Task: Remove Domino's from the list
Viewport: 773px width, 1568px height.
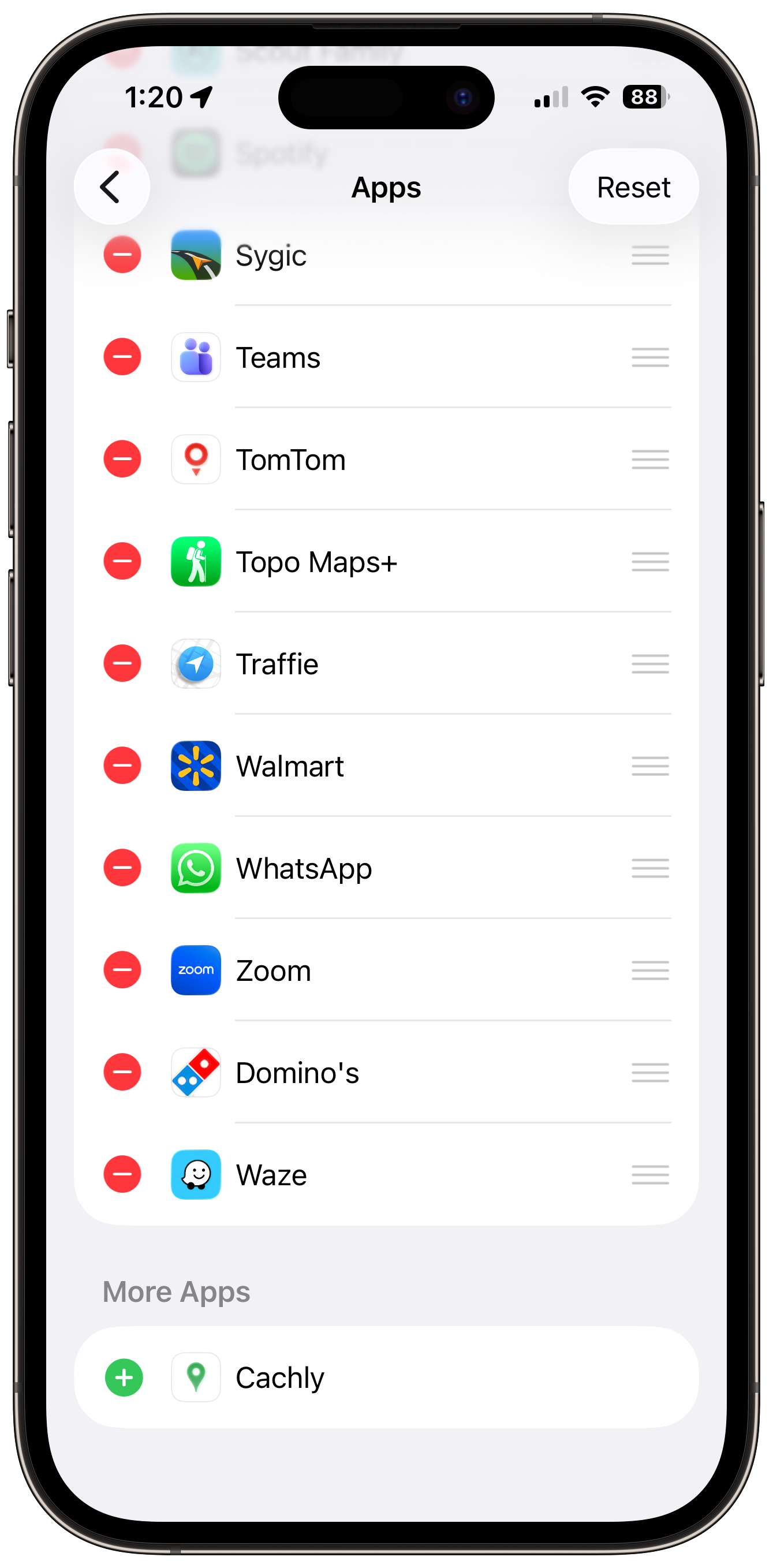Action: click(x=122, y=1072)
